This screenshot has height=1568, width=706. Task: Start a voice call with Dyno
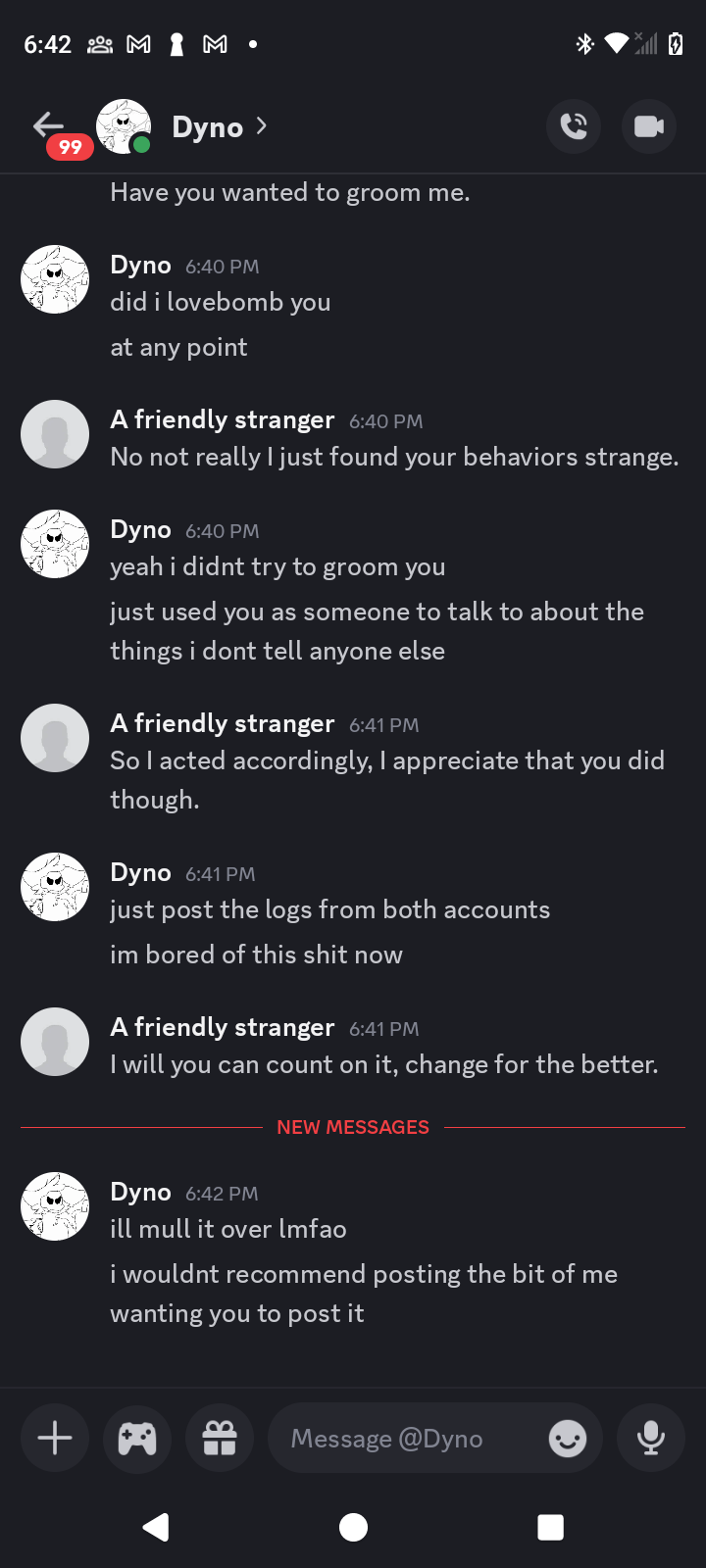click(574, 126)
